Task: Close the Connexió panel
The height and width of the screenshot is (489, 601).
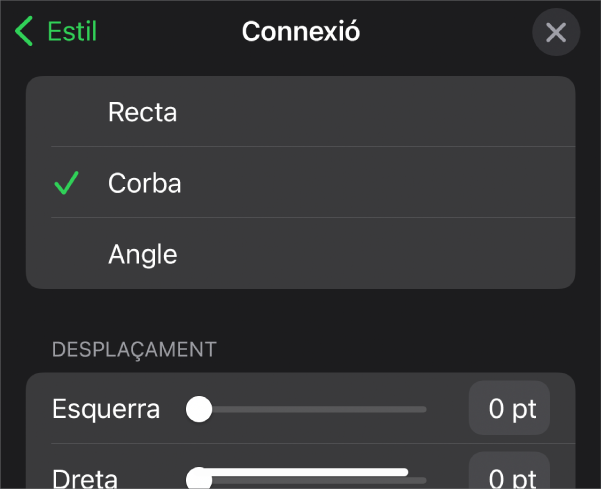Action: [x=556, y=33]
